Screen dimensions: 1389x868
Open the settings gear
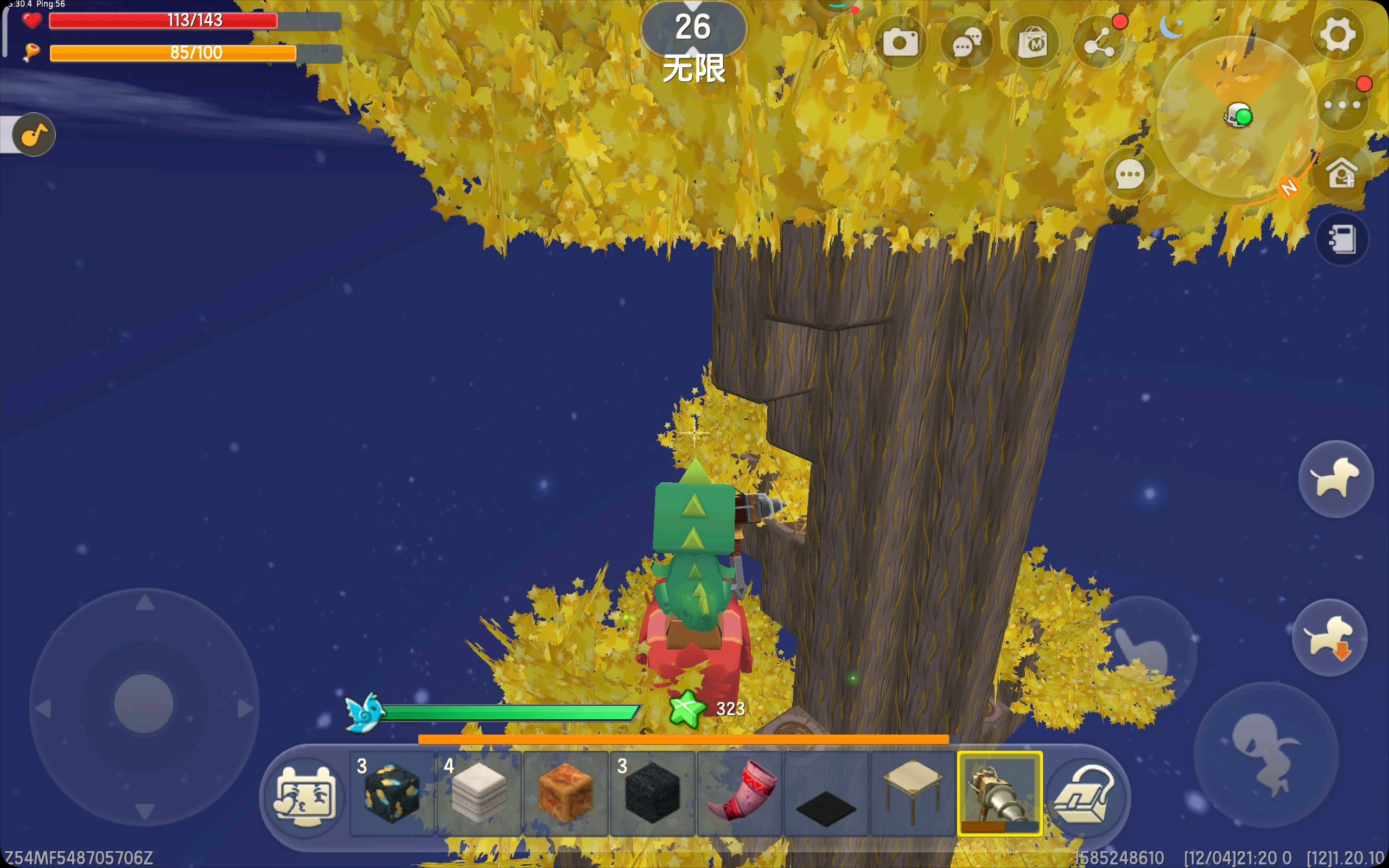[1337, 35]
